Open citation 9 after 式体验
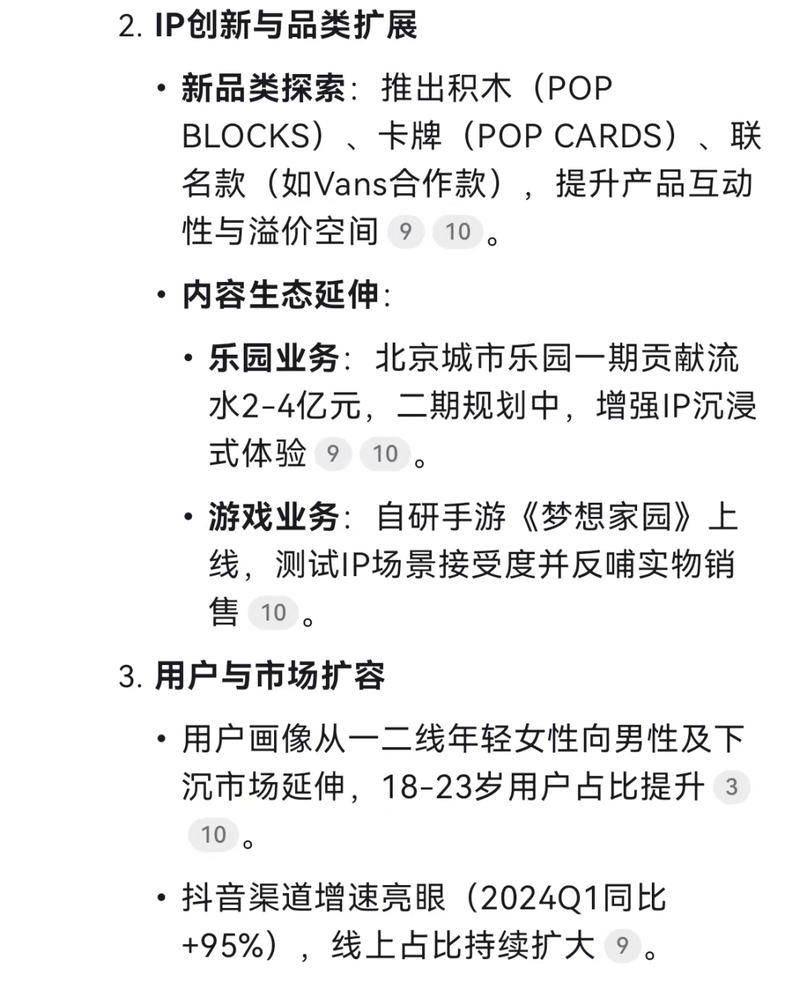This screenshot has width=800, height=982. (333, 454)
